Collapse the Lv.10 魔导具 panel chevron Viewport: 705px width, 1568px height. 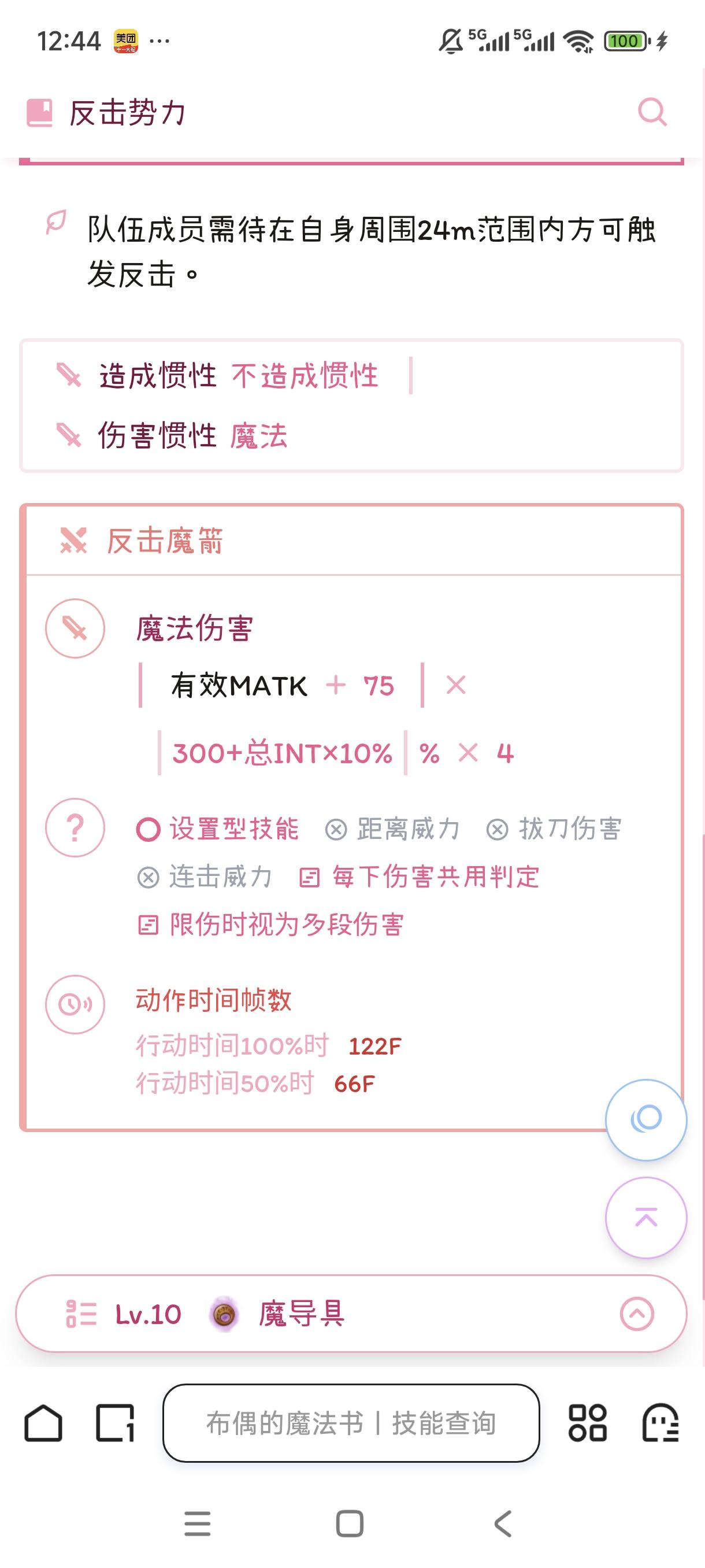point(637,1315)
